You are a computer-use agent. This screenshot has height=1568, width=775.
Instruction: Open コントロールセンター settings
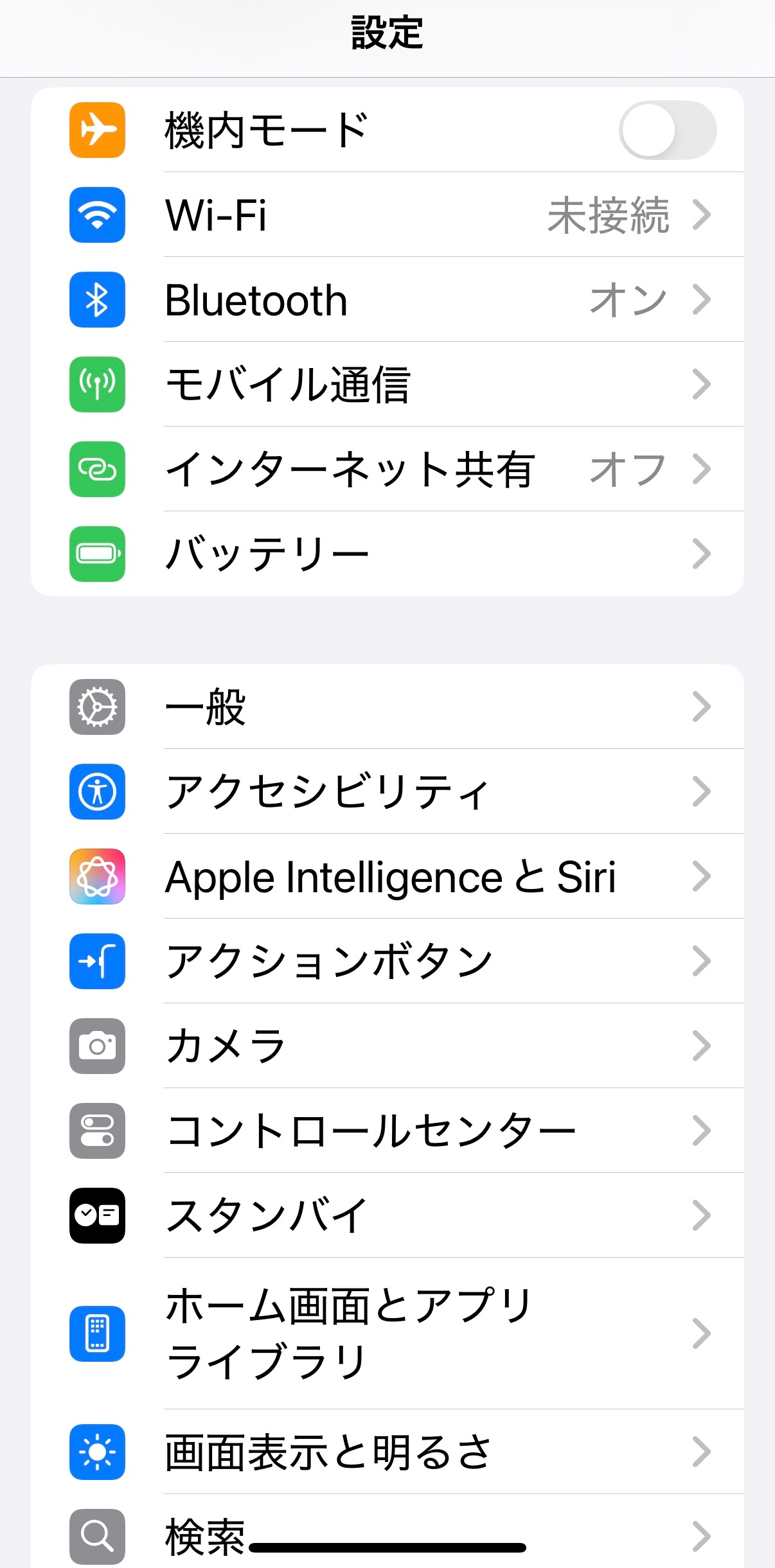click(x=387, y=1131)
